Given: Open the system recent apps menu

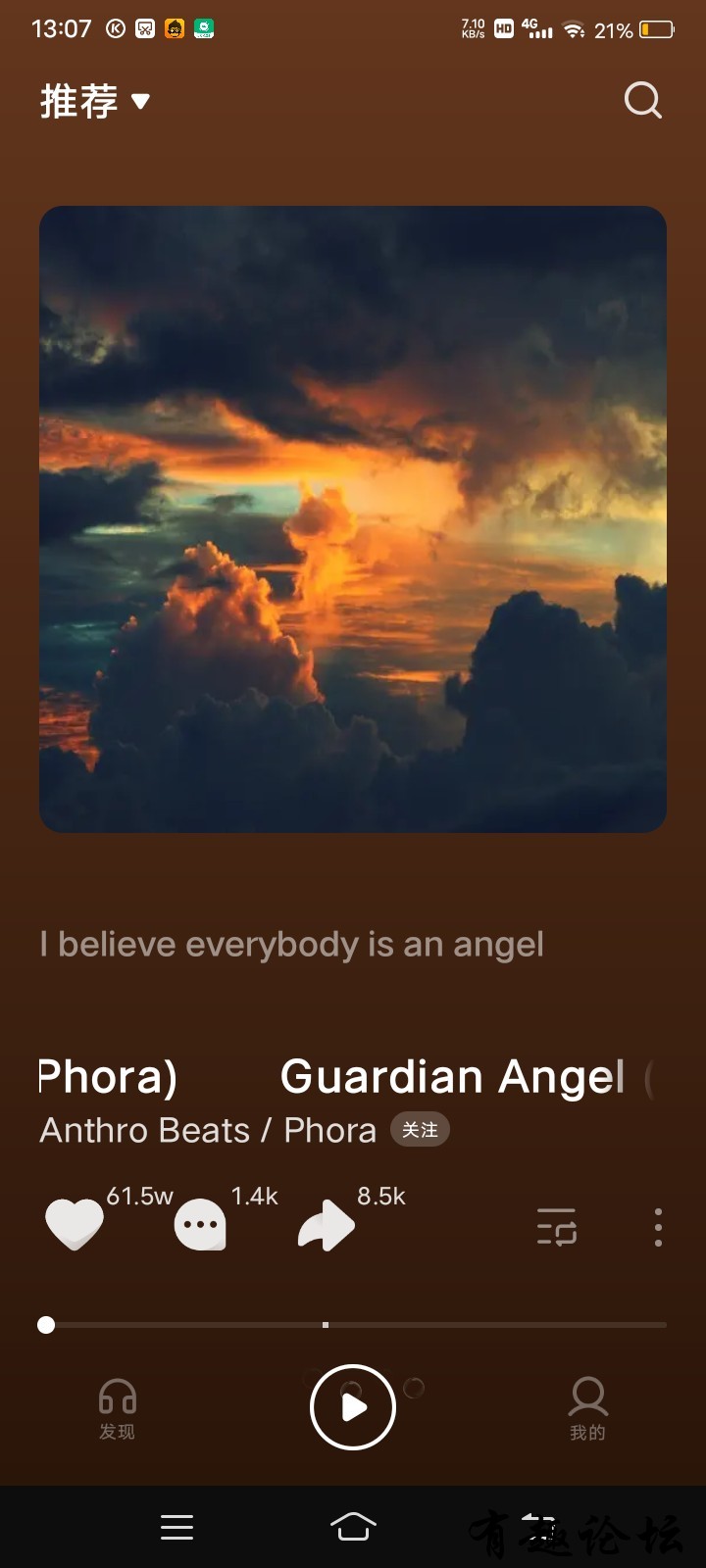Looking at the screenshot, I should pos(176,1527).
